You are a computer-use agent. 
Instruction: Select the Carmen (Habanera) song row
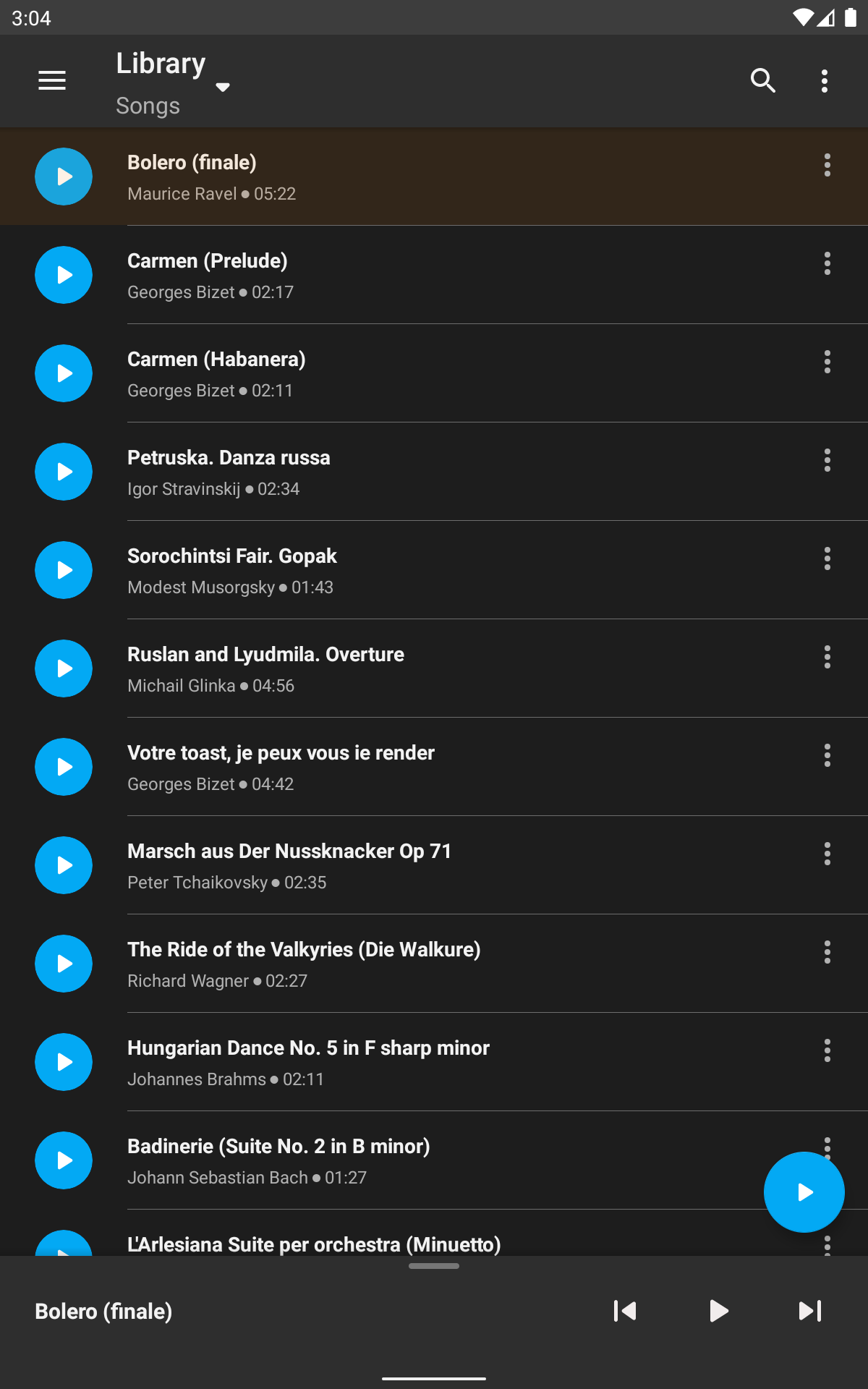434,373
